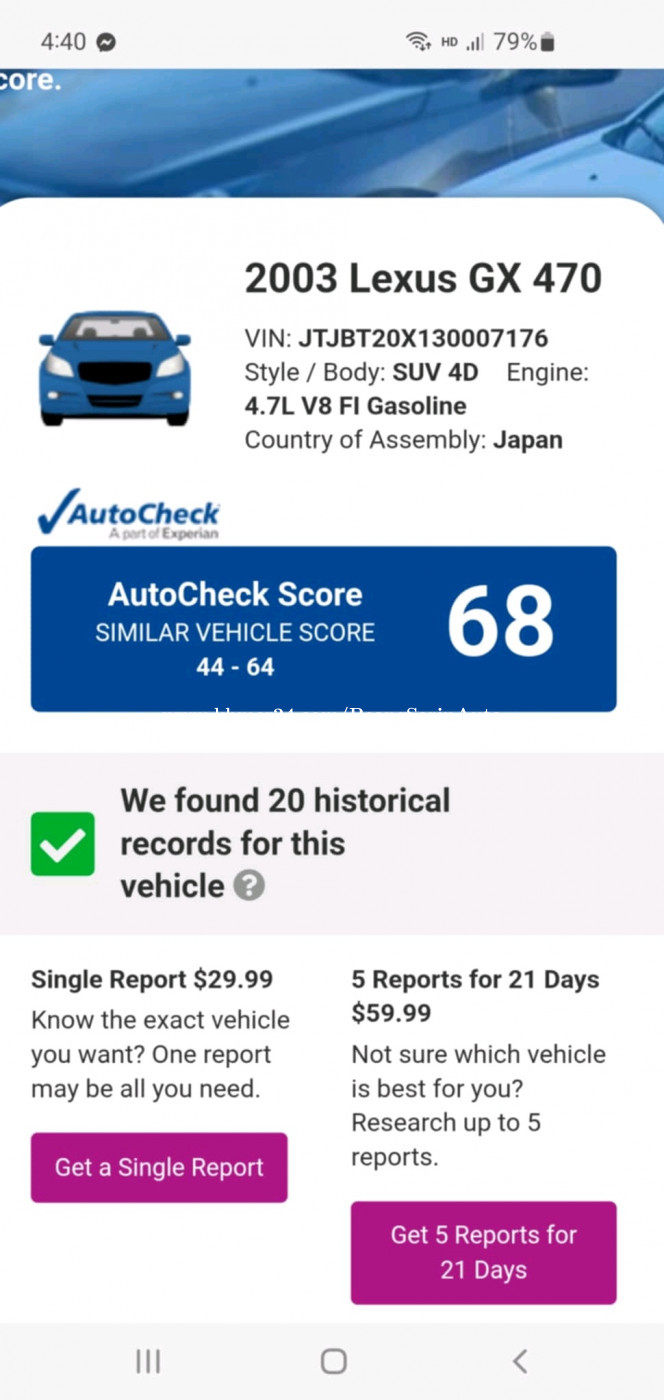
Task: Open the historical records help icon
Action: click(x=249, y=886)
